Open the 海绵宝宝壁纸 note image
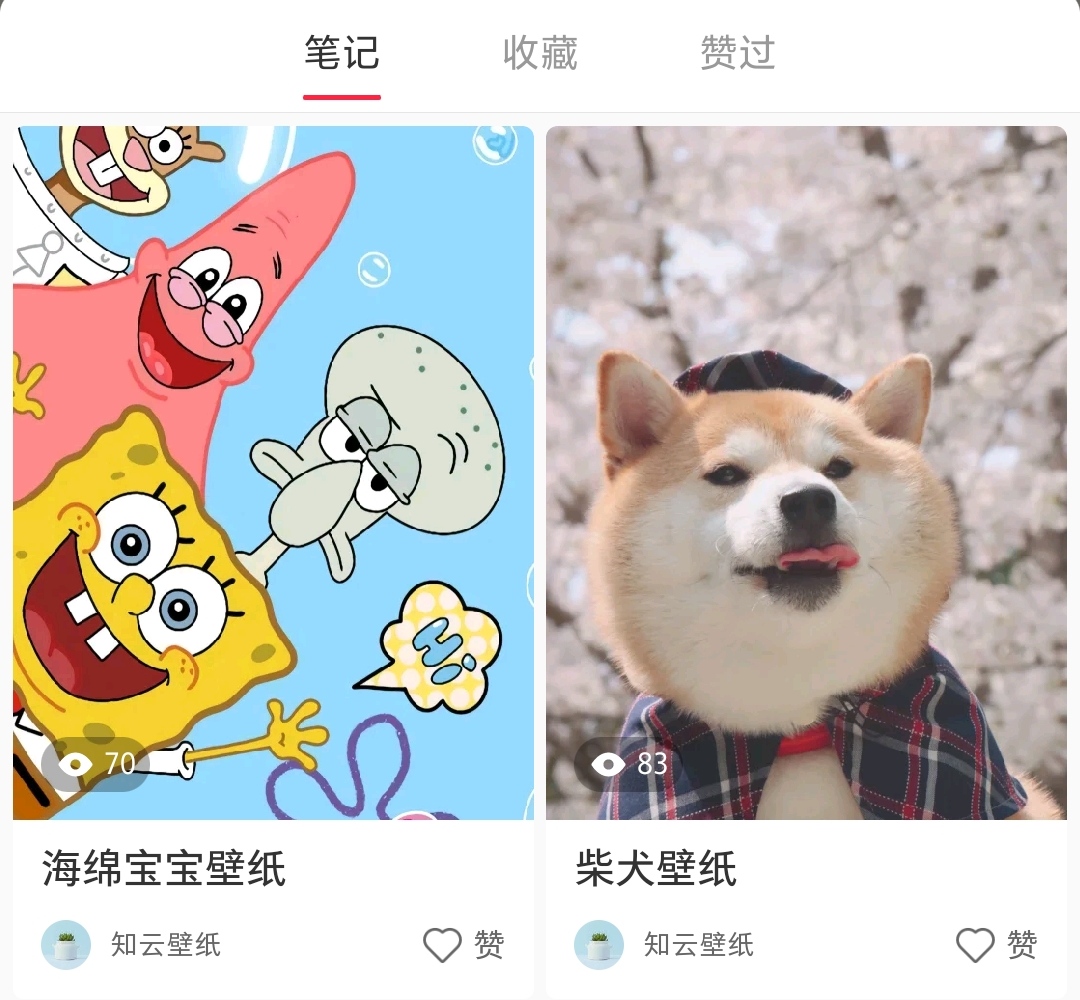The width and height of the screenshot is (1080, 1000). point(273,472)
